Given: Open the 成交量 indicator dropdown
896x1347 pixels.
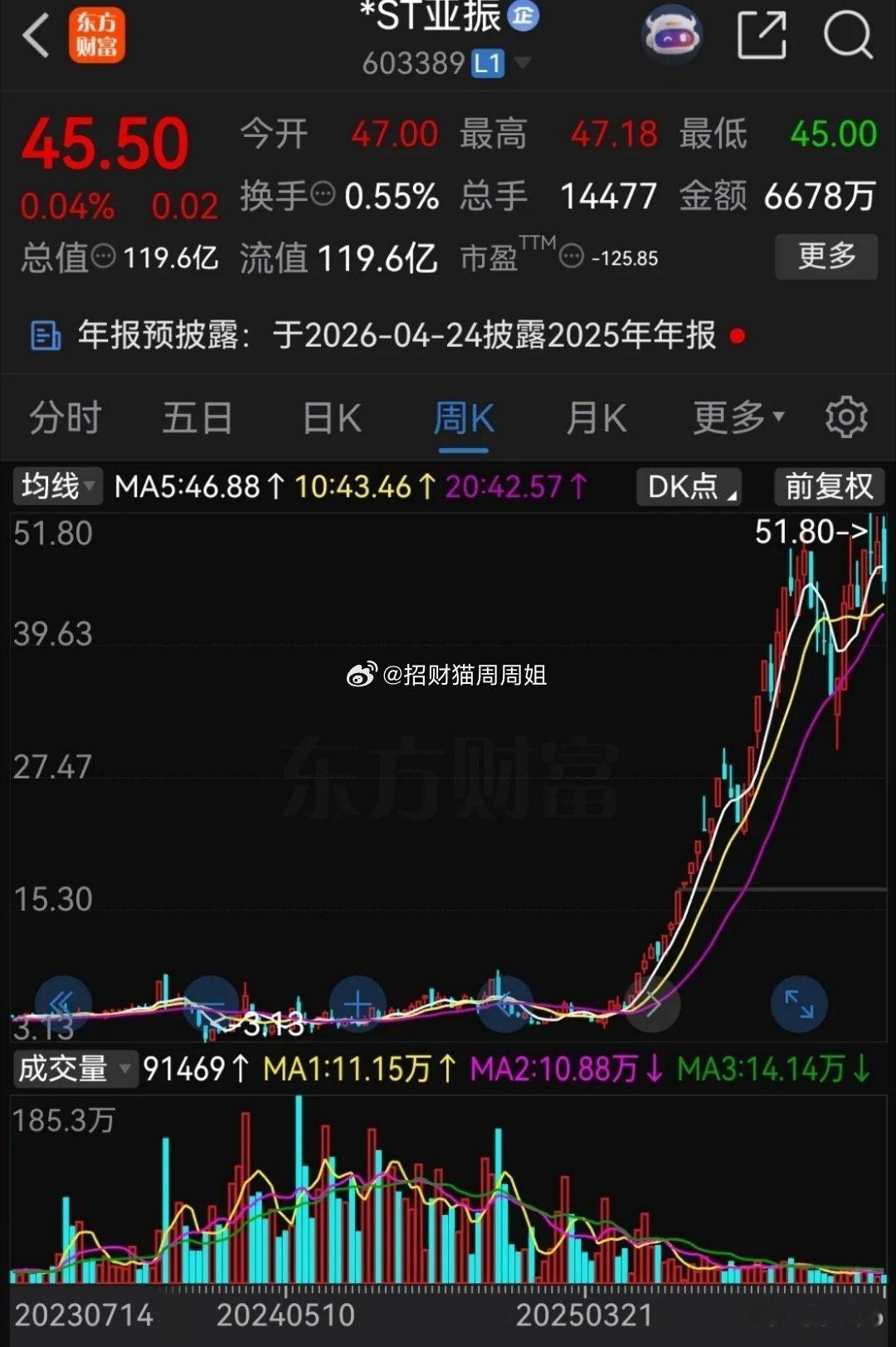Looking at the screenshot, I should tap(75, 1069).
